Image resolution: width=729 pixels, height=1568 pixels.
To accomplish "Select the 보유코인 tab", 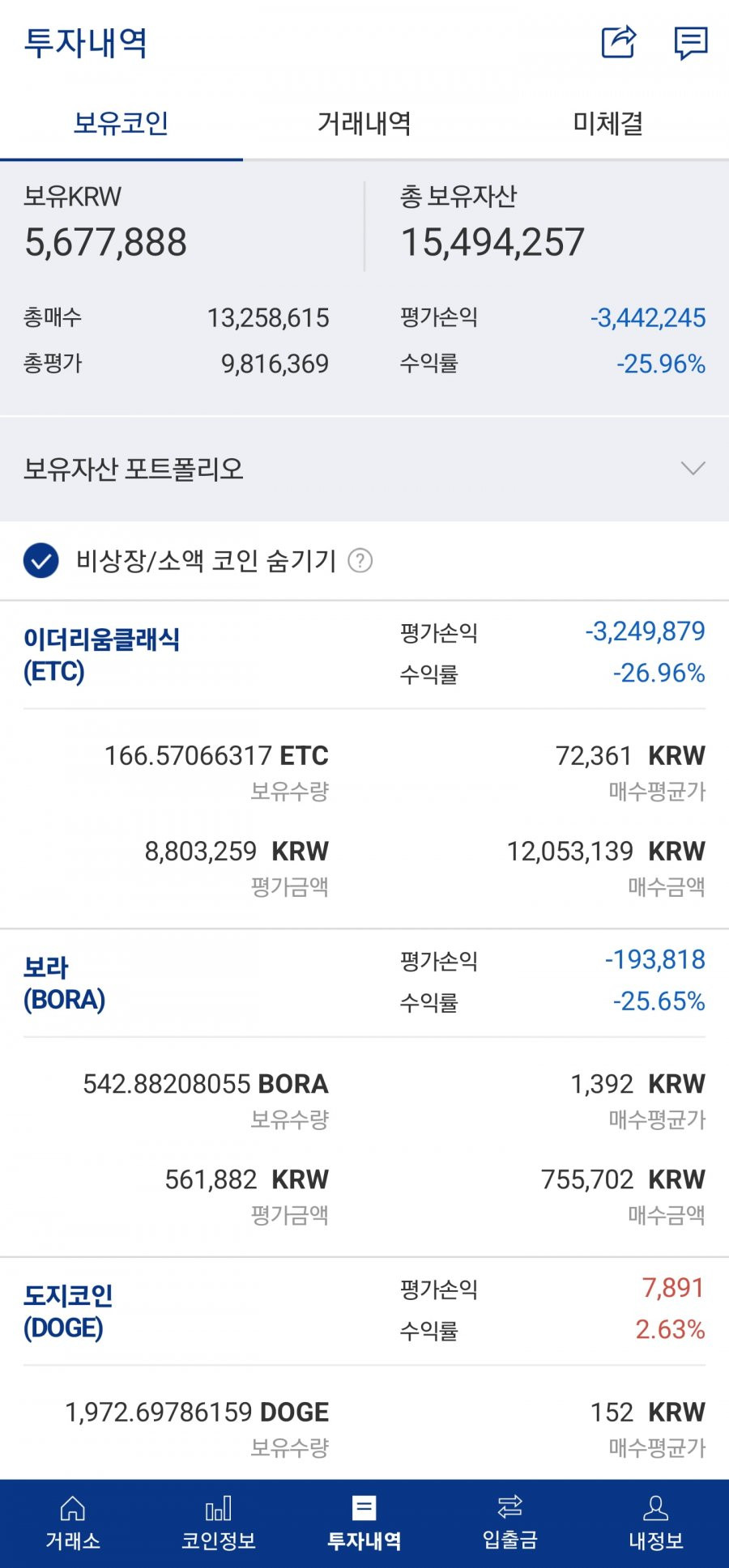I will (122, 124).
